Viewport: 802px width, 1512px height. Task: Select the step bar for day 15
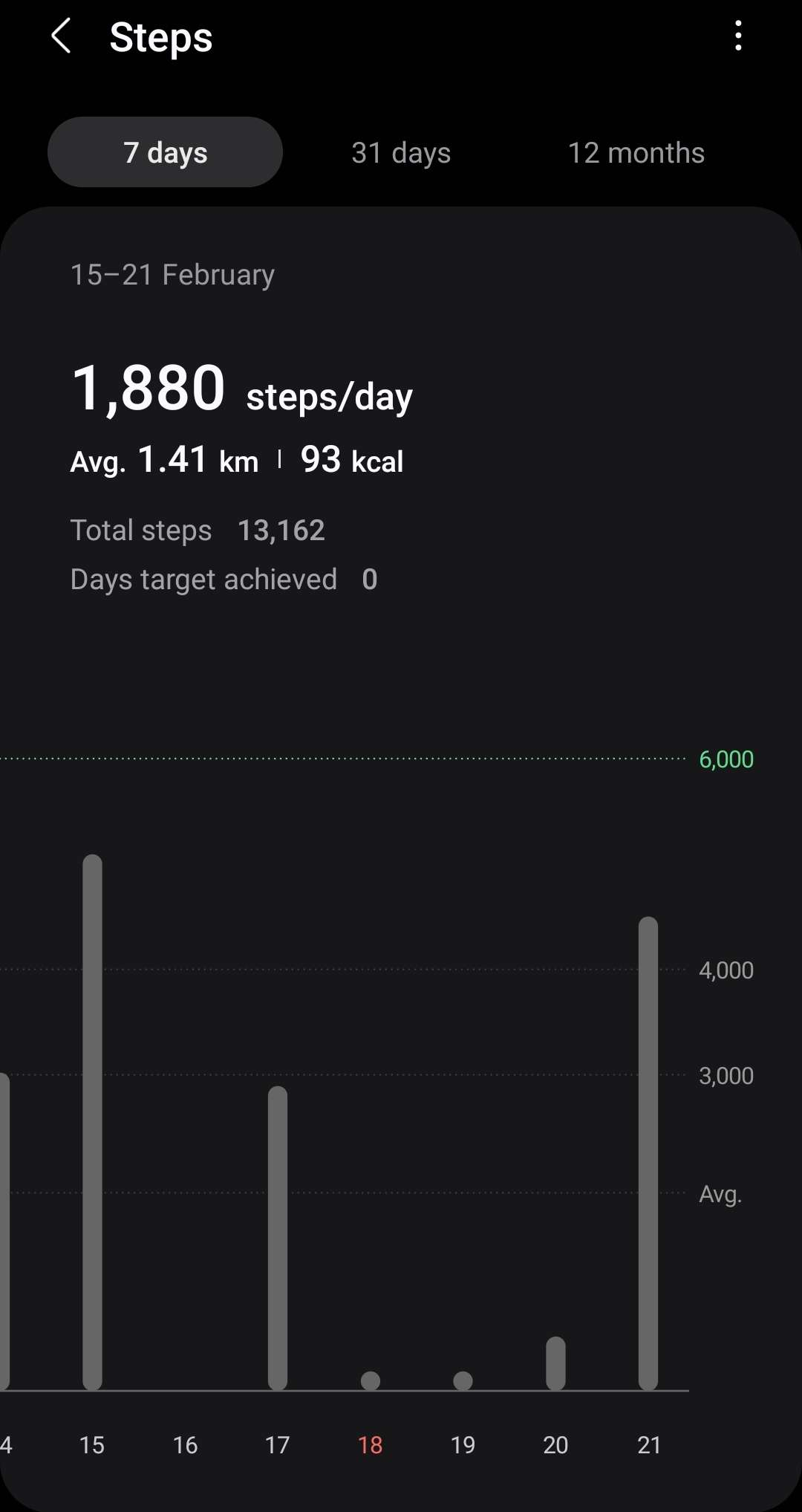tap(92, 1122)
